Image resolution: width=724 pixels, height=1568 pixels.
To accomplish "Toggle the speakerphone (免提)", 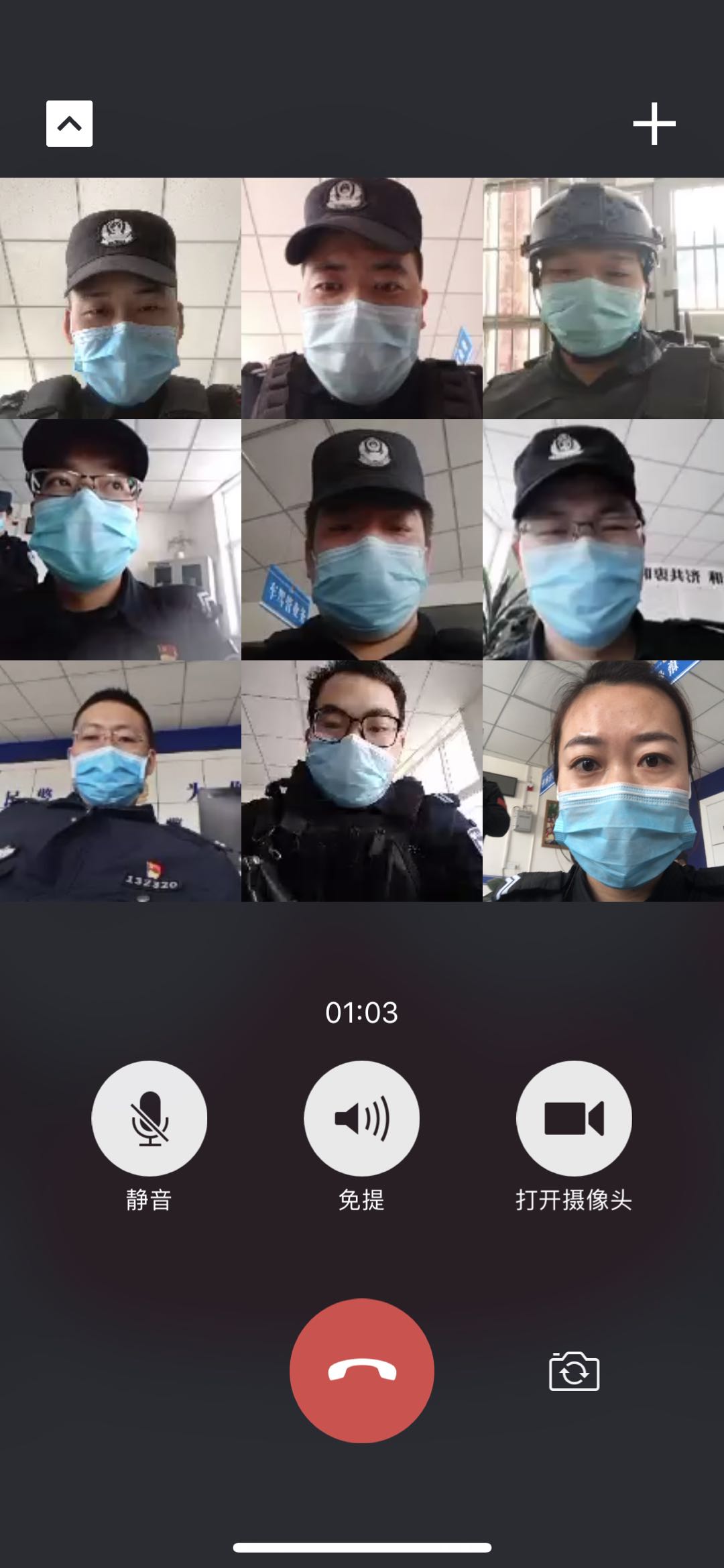I will coord(361,1118).
